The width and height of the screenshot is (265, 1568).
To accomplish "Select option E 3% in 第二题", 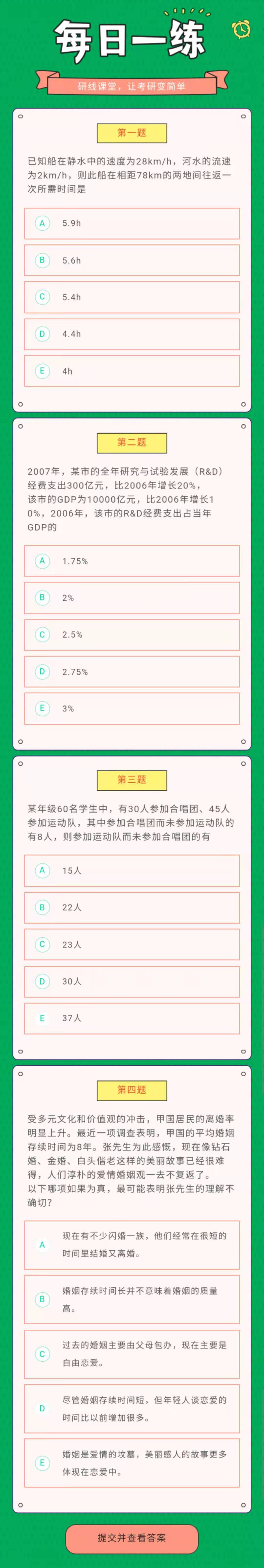I will 132,708.
